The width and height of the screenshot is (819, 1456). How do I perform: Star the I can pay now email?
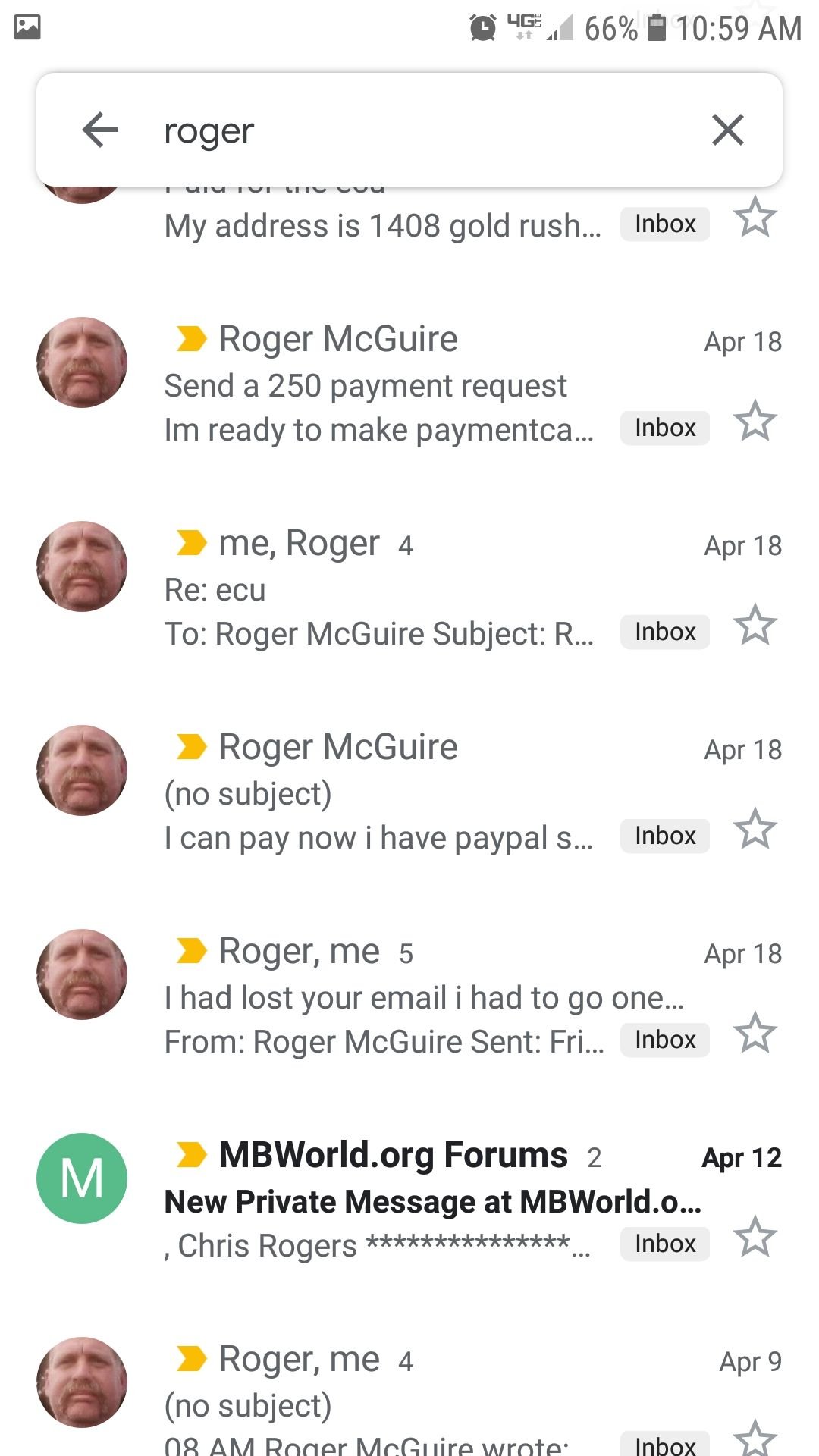tap(755, 829)
